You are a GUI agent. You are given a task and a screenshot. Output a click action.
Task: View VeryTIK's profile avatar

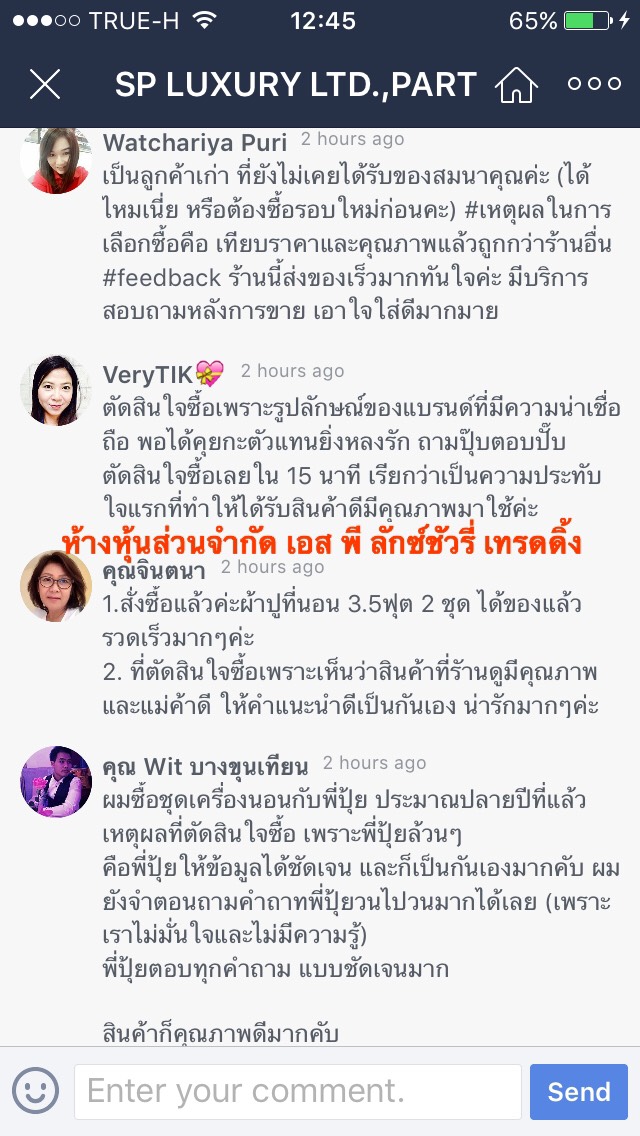click(x=56, y=390)
